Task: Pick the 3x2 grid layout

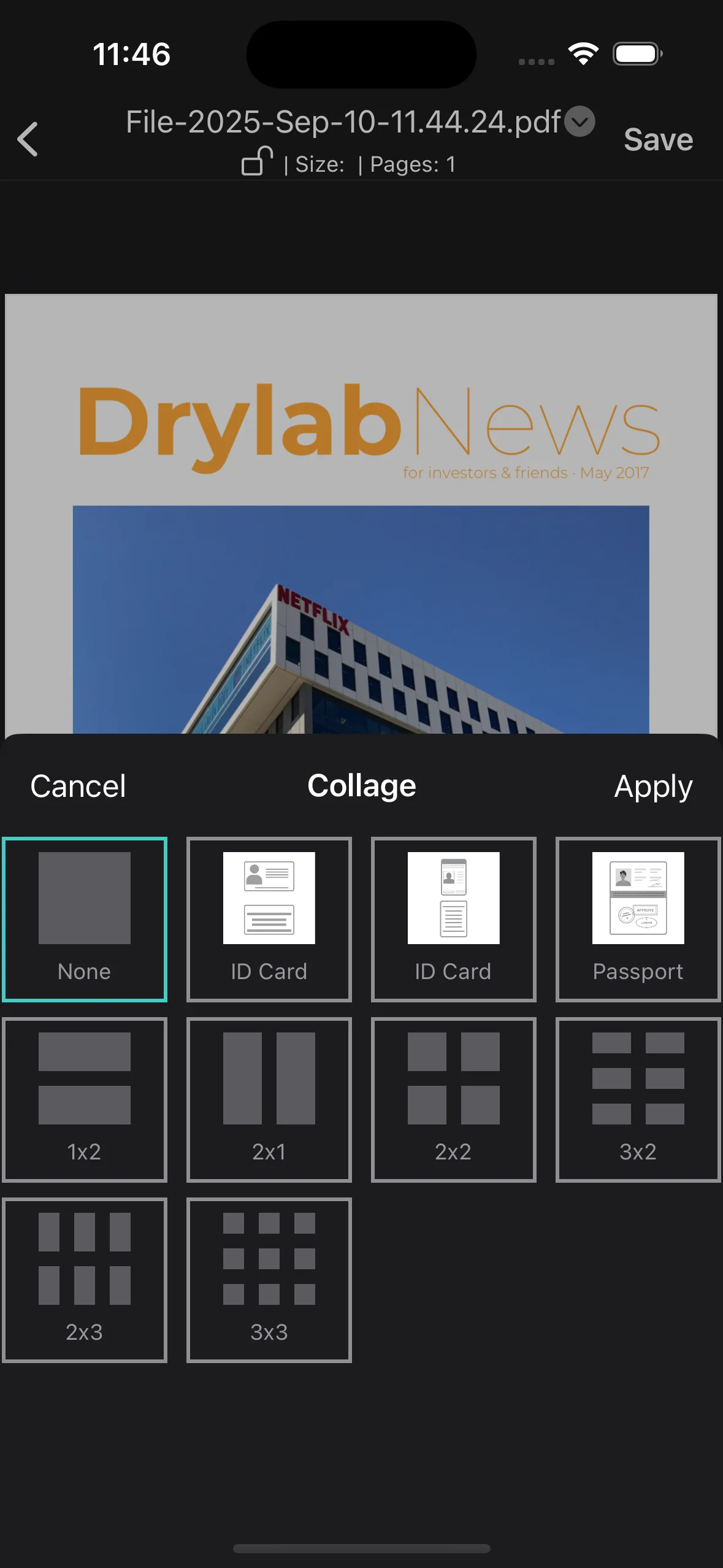Action: pyautogui.click(x=638, y=1100)
